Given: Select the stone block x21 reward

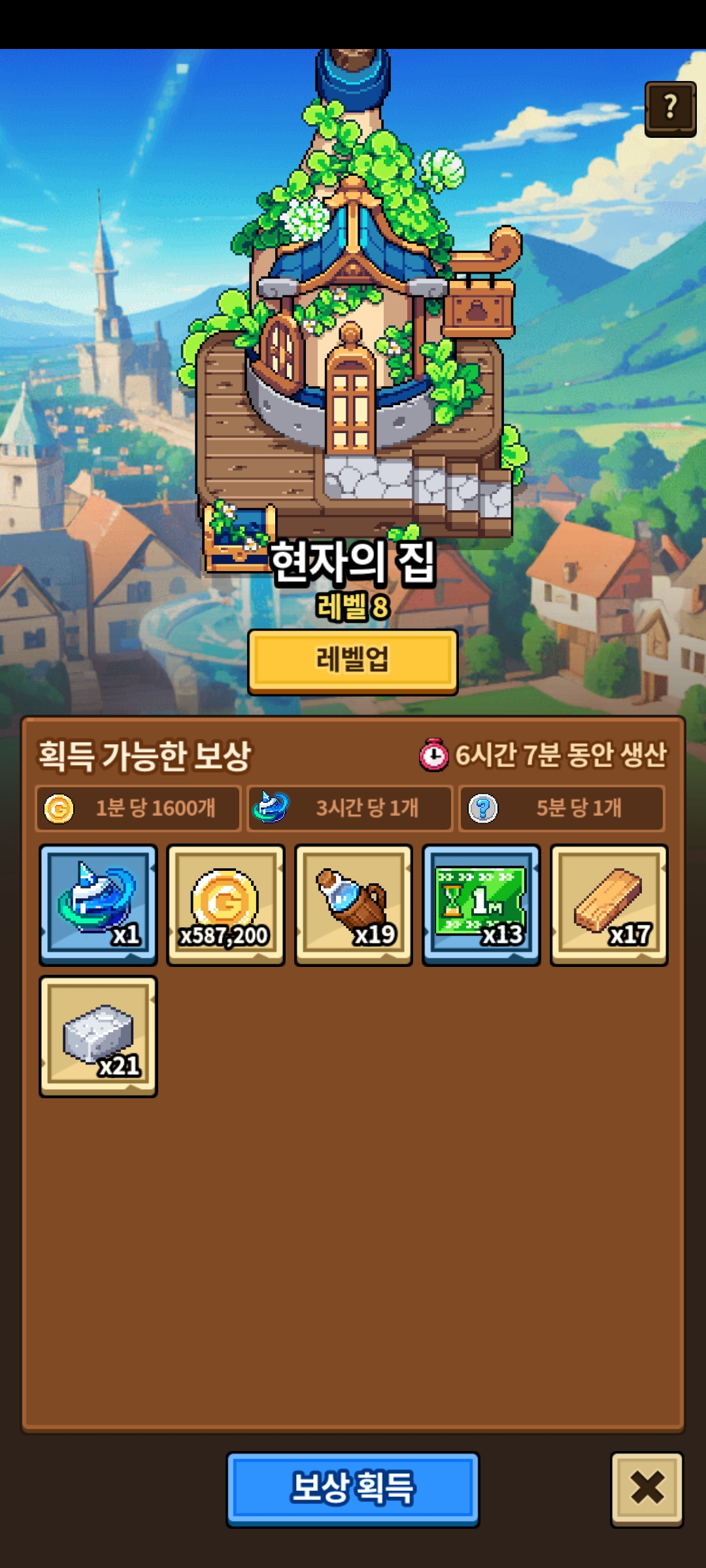Looking at the screenshot, I should coord(98,1036).
